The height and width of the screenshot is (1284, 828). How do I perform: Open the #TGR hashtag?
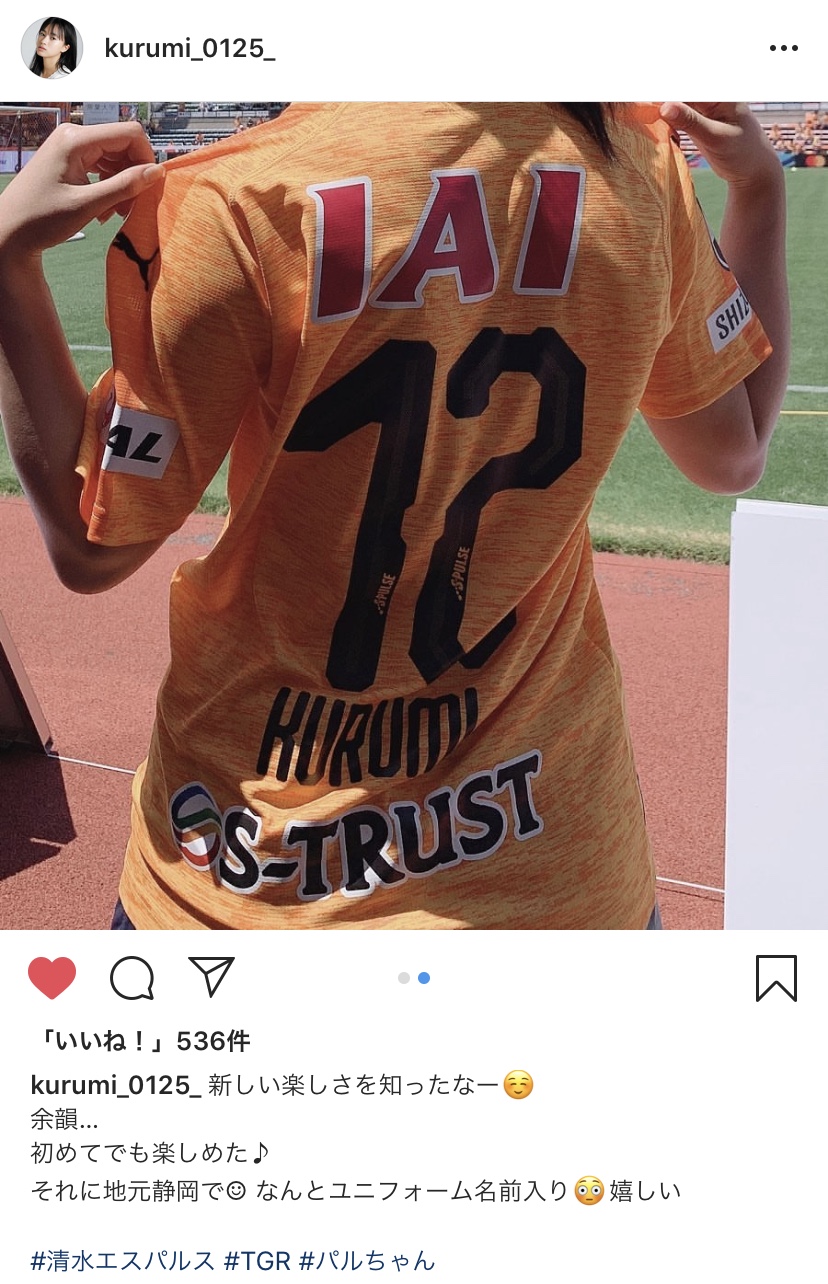pos(256,1260)
